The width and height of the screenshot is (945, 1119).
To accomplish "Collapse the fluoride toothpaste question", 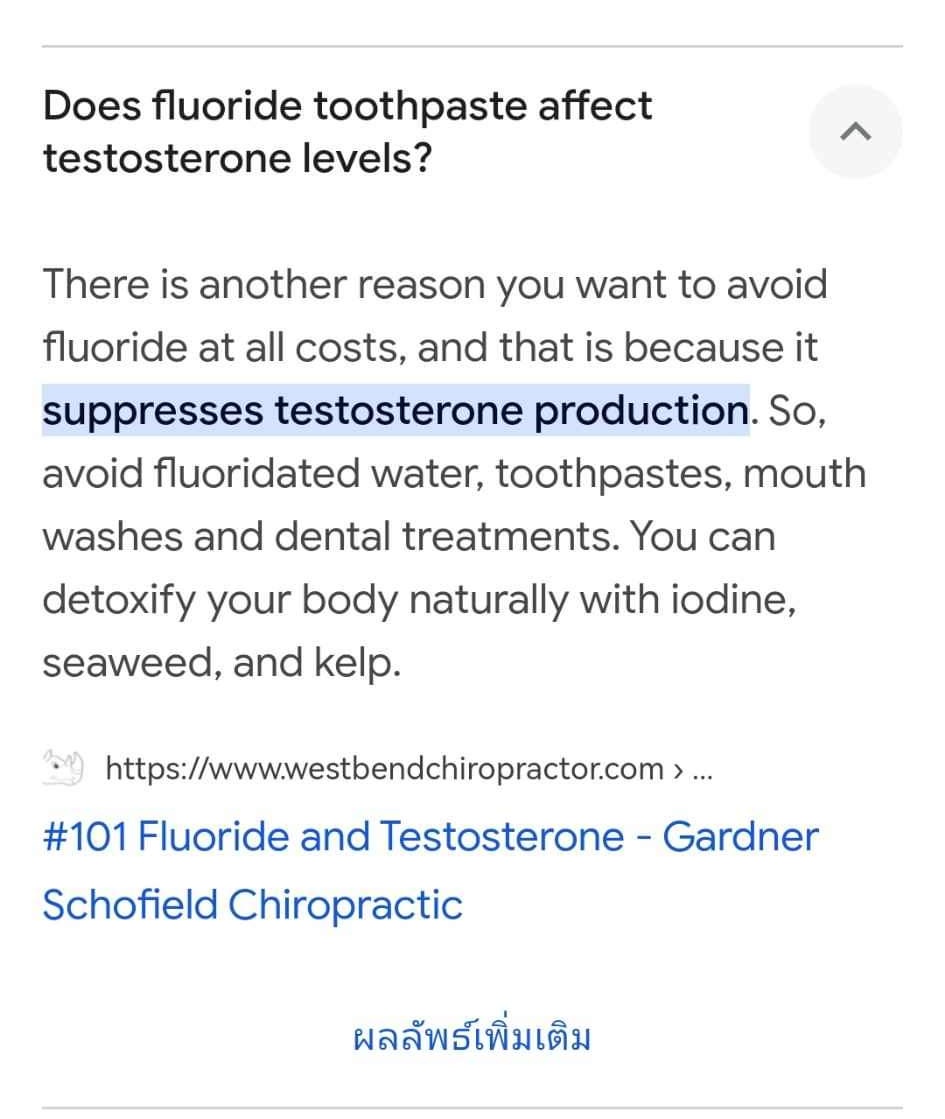I will tap(855, 132).
